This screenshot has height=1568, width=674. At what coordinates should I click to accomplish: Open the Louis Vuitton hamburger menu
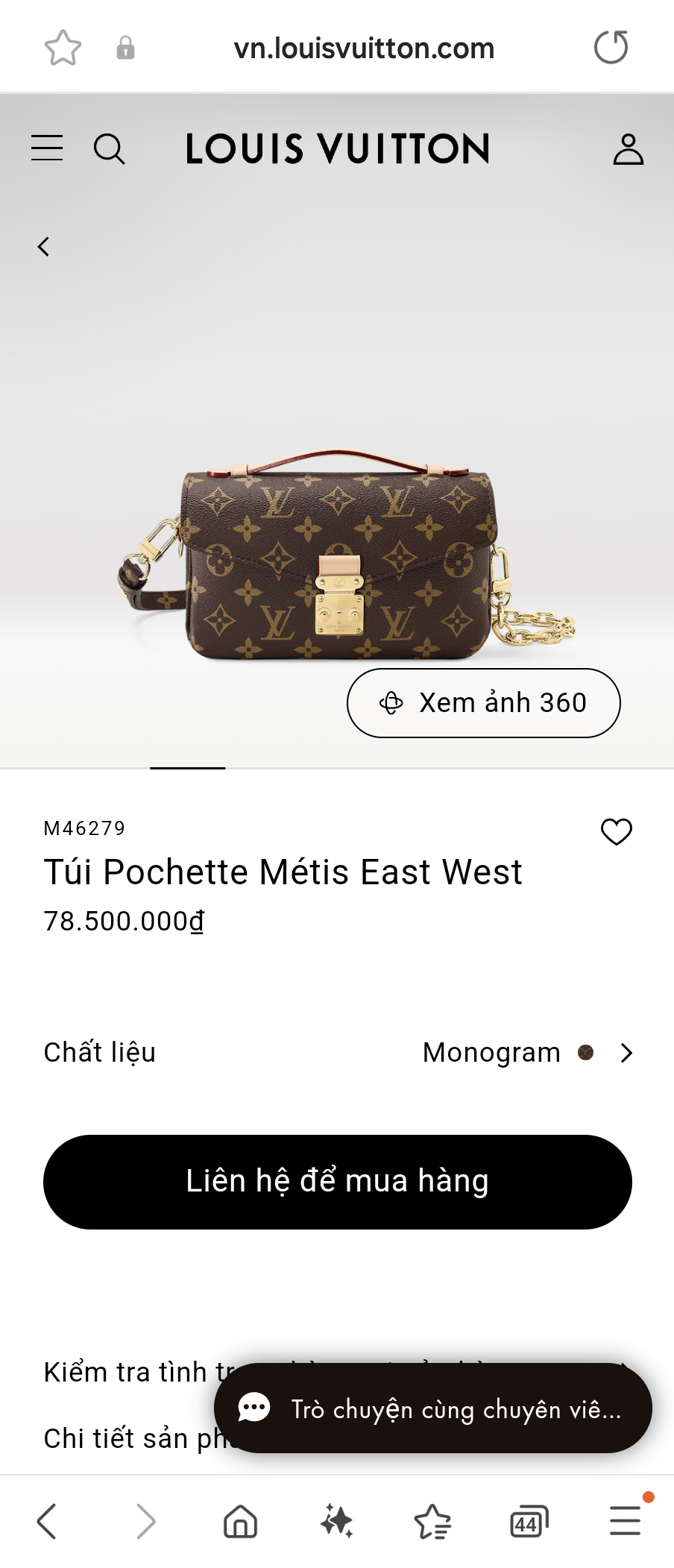tap(46, 148)
